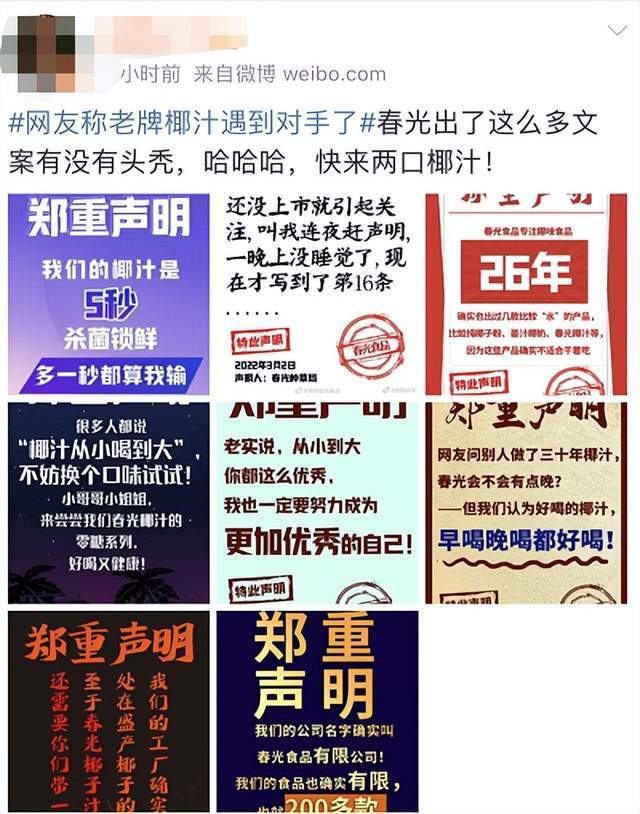Open the red 26年 image

(x=525, y=294)
